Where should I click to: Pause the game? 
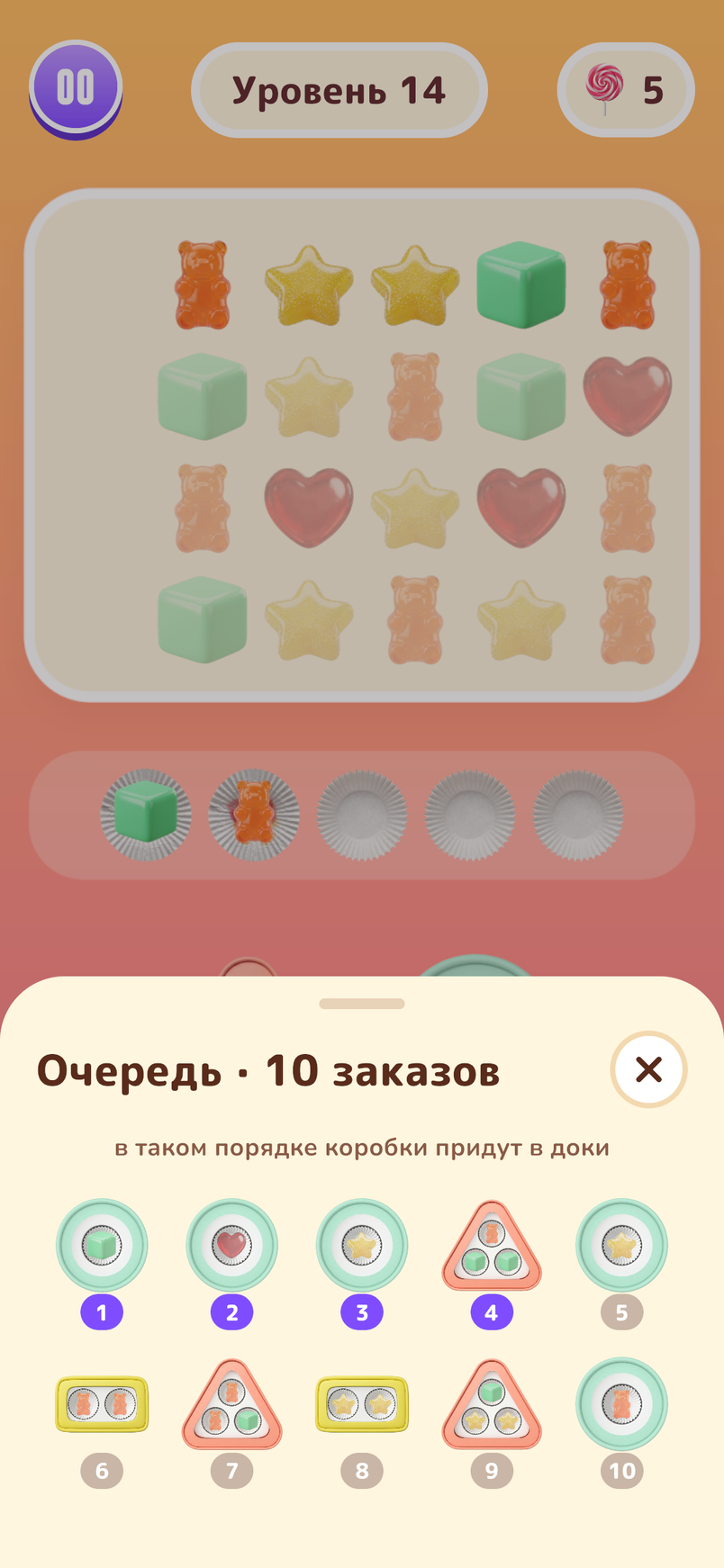pos(76,89)
